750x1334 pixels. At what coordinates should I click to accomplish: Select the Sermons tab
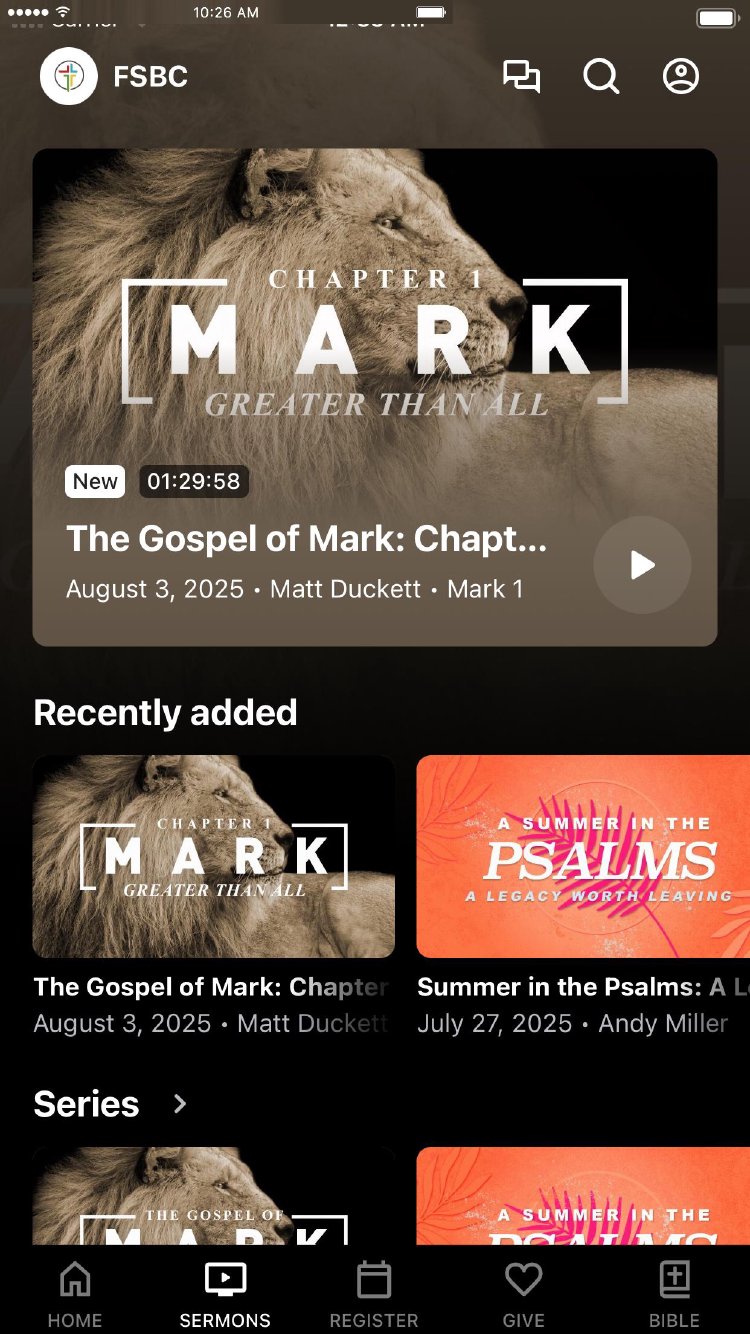coord(225,1294)
